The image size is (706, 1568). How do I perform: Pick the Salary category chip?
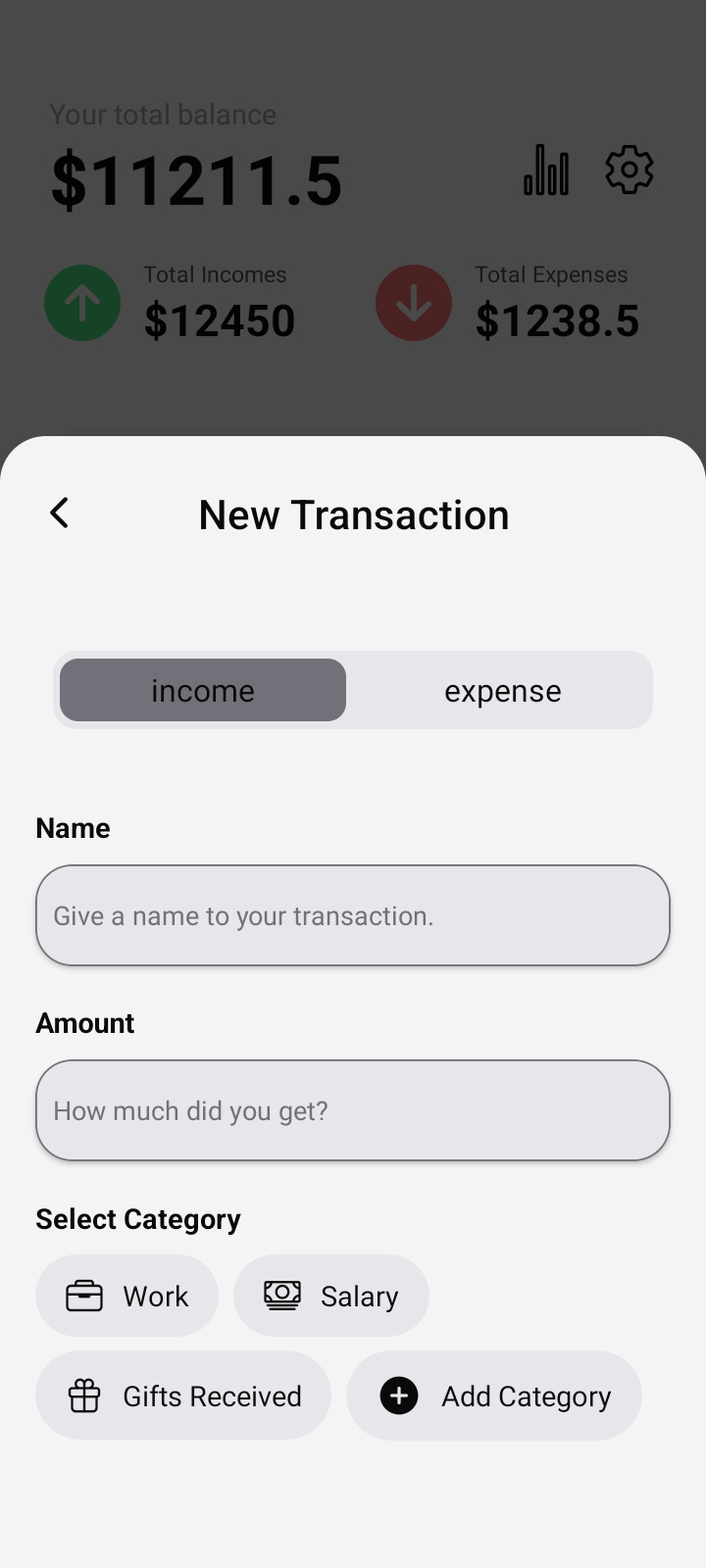click(x=331, y=1296)
